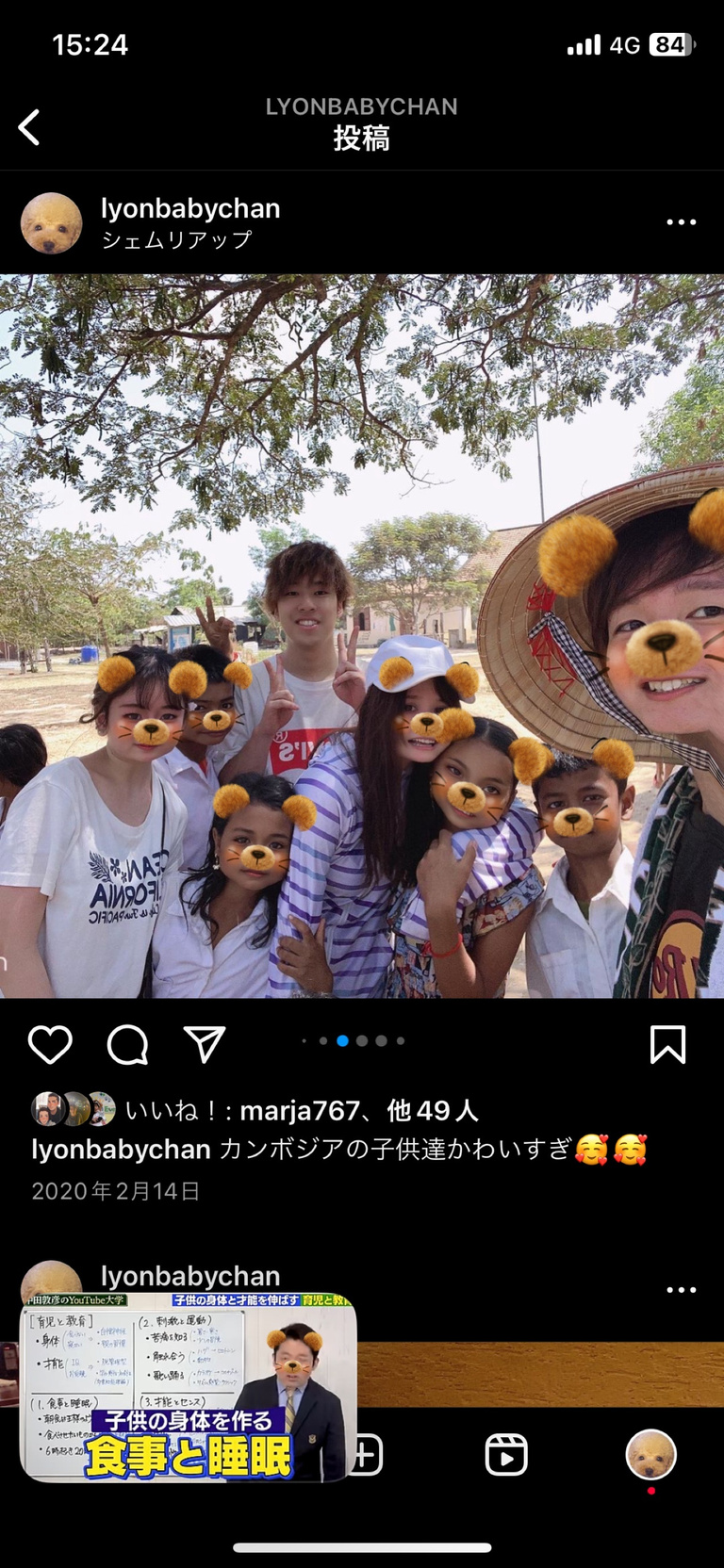Open the overflow menu on the second post
The height and width of the screenshot is (1568, 724).
(681, 1290)
